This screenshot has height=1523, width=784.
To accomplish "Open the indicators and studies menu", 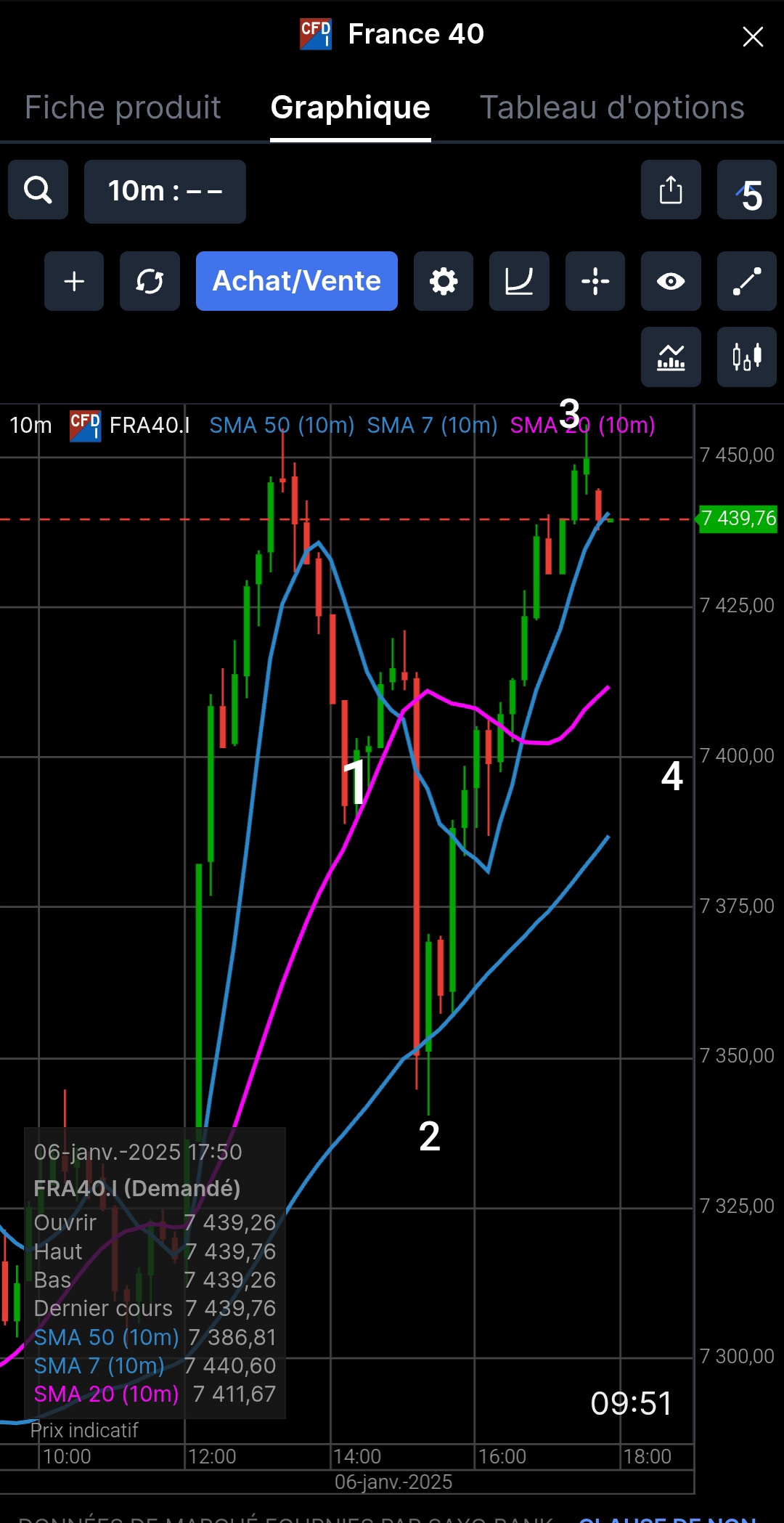I will pyautogui.click(x=671, y=357).
